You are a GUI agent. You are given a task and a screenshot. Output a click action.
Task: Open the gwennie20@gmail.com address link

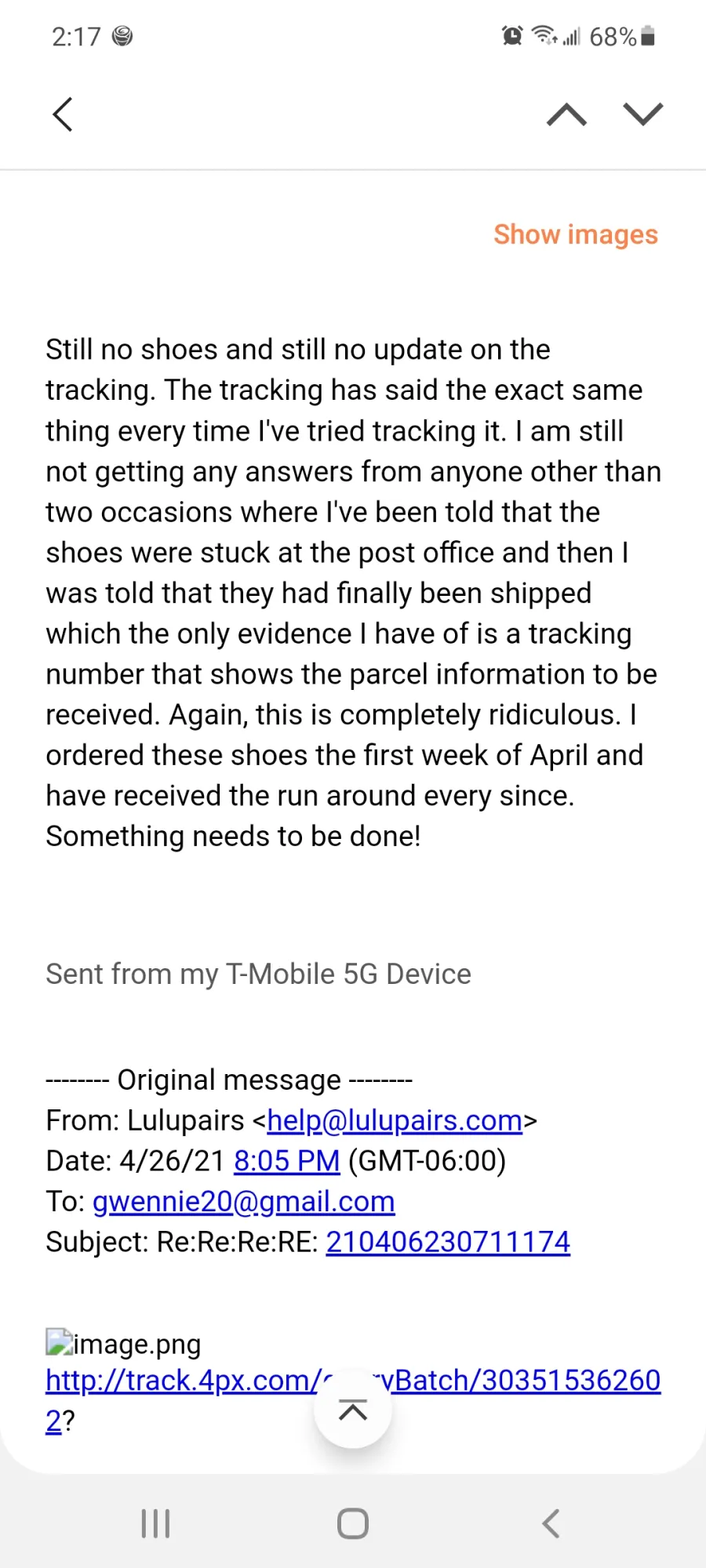(244, 1202)
